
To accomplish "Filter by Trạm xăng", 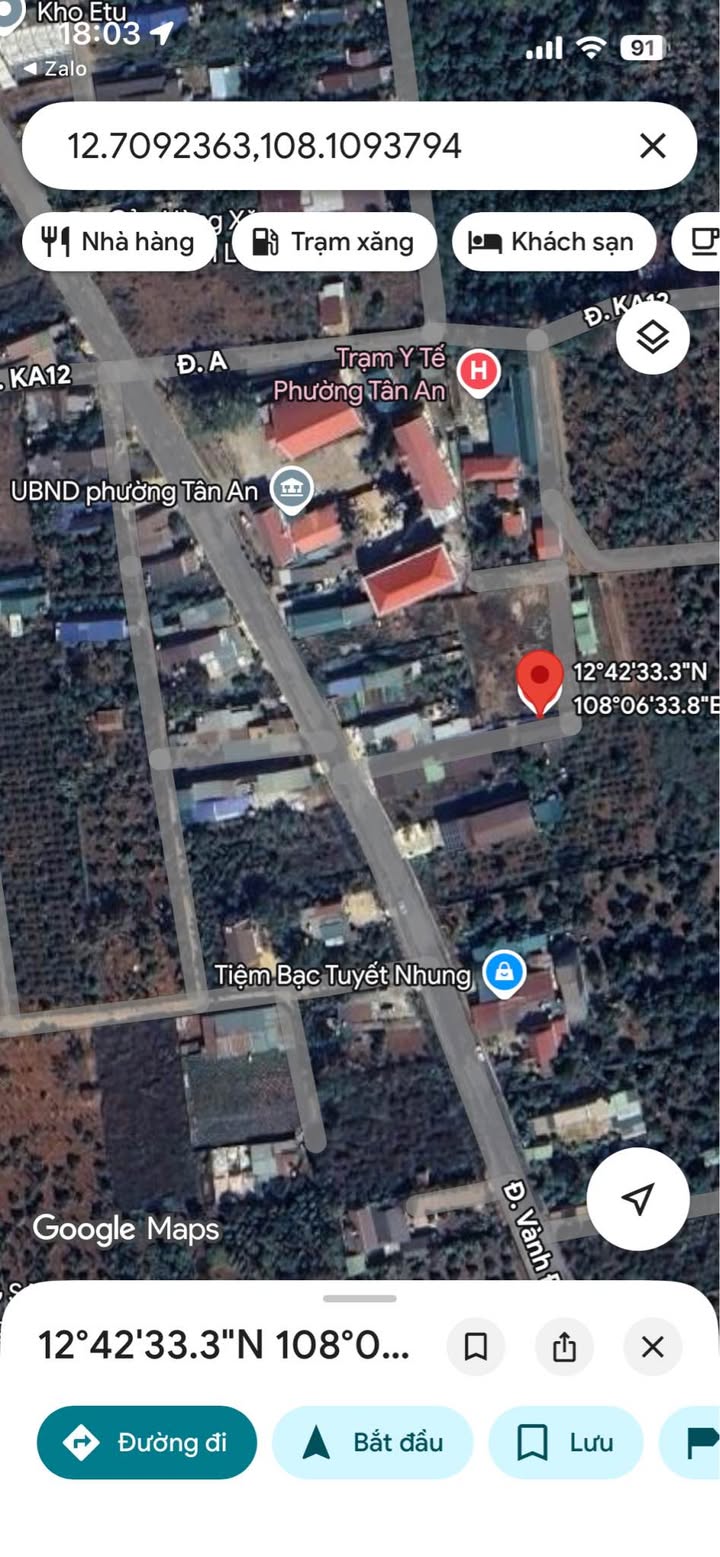I will tap(335, 241).
